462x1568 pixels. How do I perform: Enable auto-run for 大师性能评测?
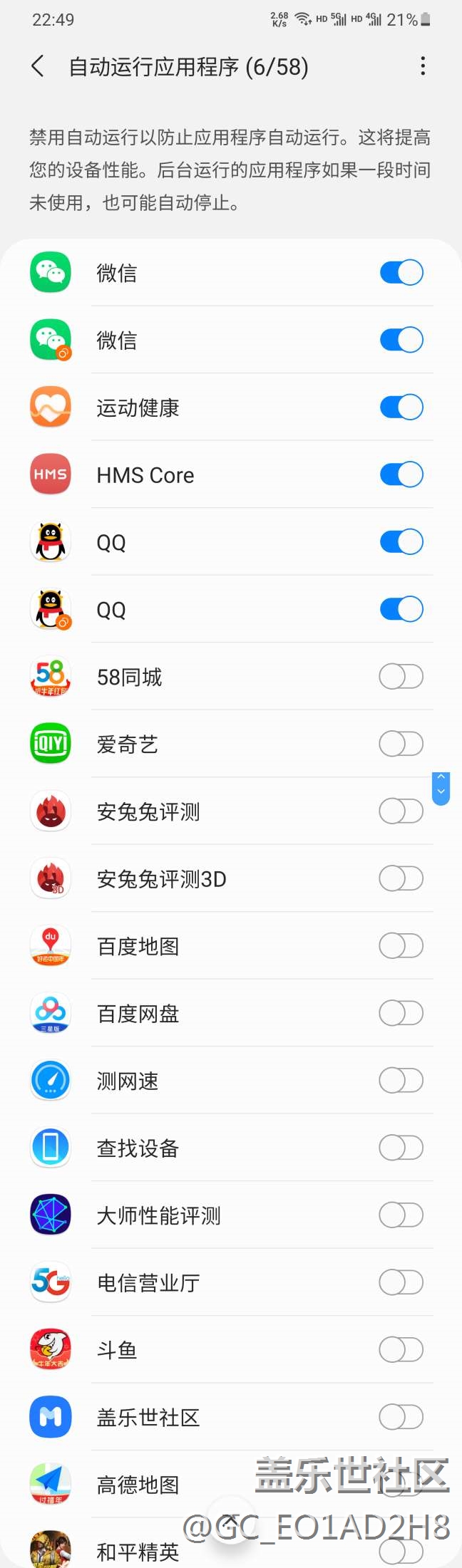(x=401, y=1215)
